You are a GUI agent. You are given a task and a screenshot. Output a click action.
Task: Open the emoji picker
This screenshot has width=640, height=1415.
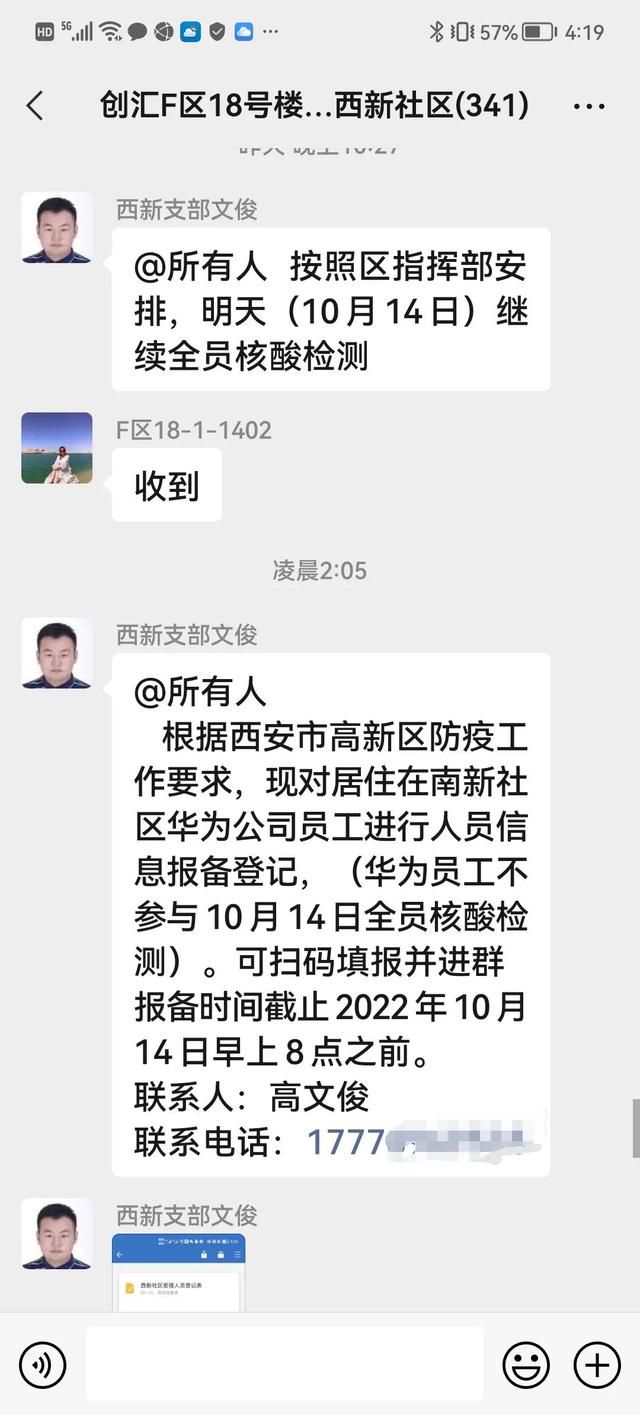click(x=526, y=1364)
